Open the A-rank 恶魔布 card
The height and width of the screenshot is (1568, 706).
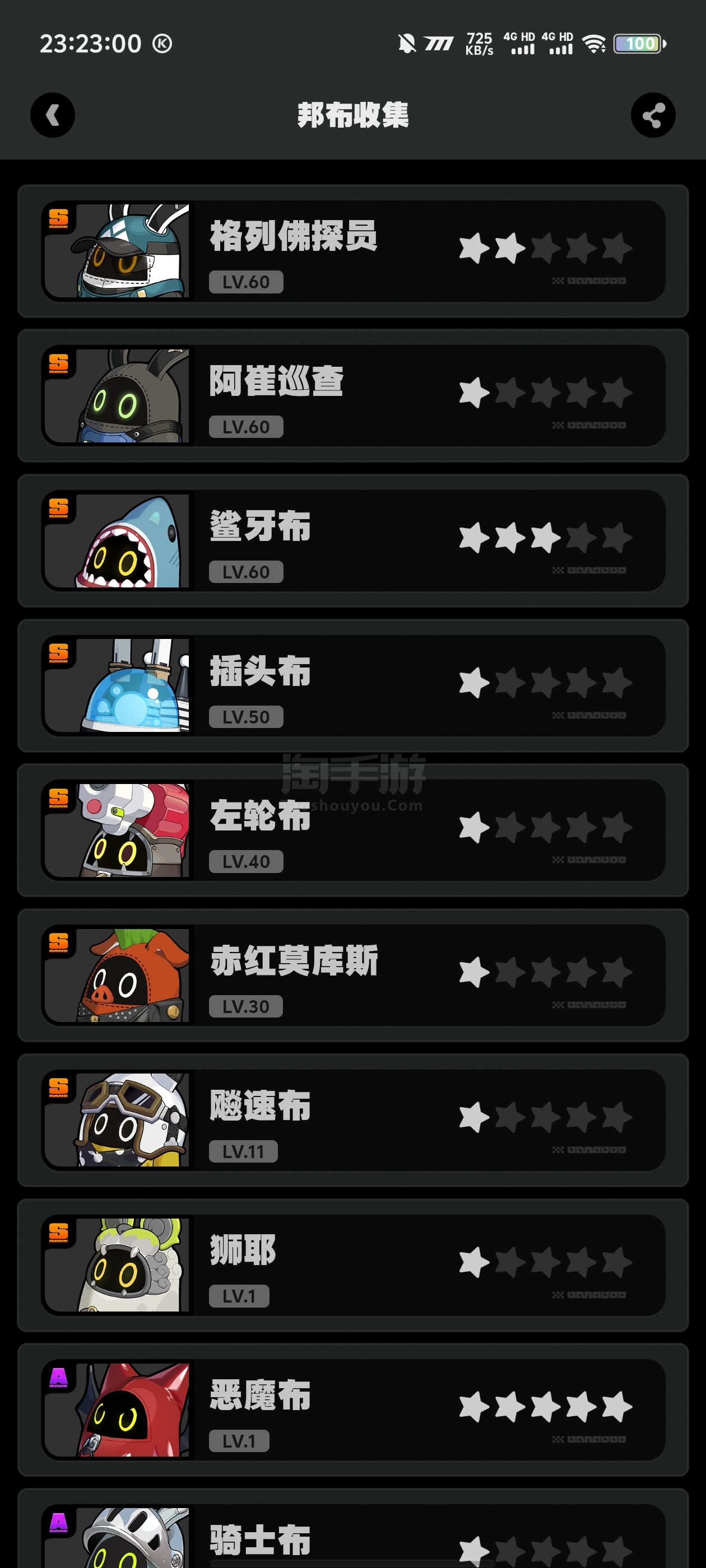354,1410
